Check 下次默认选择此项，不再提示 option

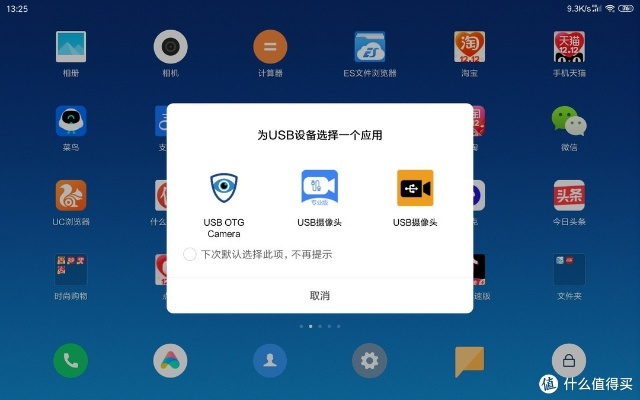point(190,255)
